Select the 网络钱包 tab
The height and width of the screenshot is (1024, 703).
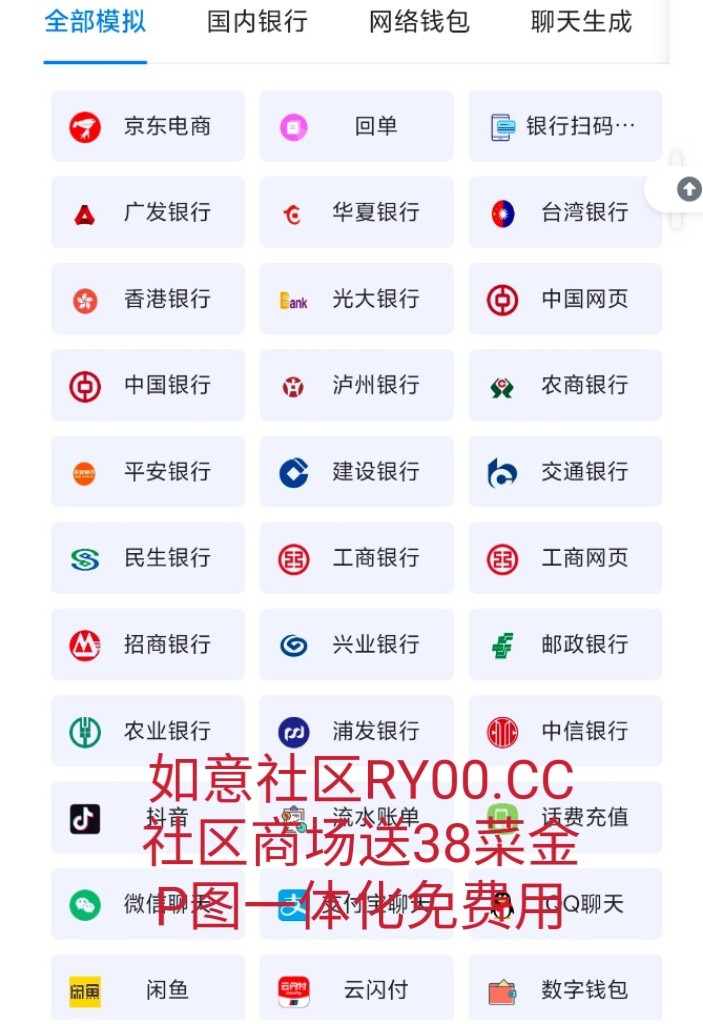click(x=419, y=22)
